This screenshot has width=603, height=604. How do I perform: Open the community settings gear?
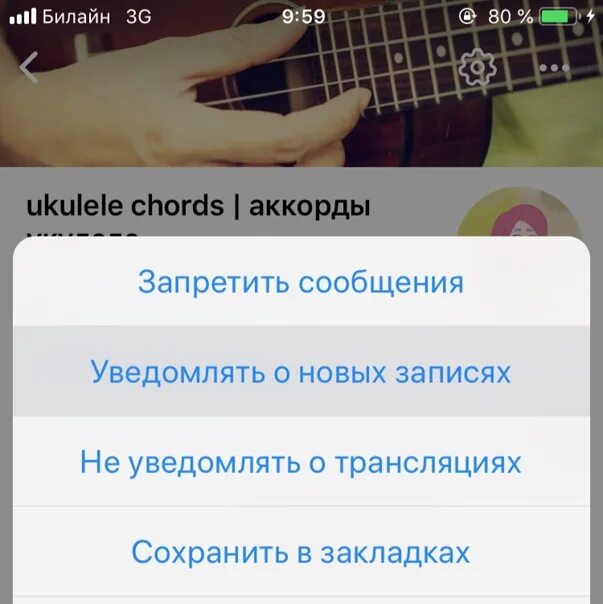pos(478,67)
